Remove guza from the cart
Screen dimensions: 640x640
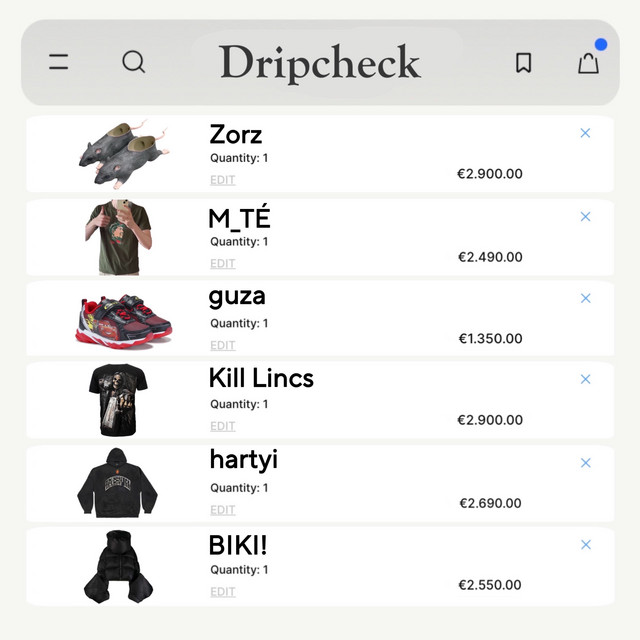pyautogui.click(x=585, y=298)
